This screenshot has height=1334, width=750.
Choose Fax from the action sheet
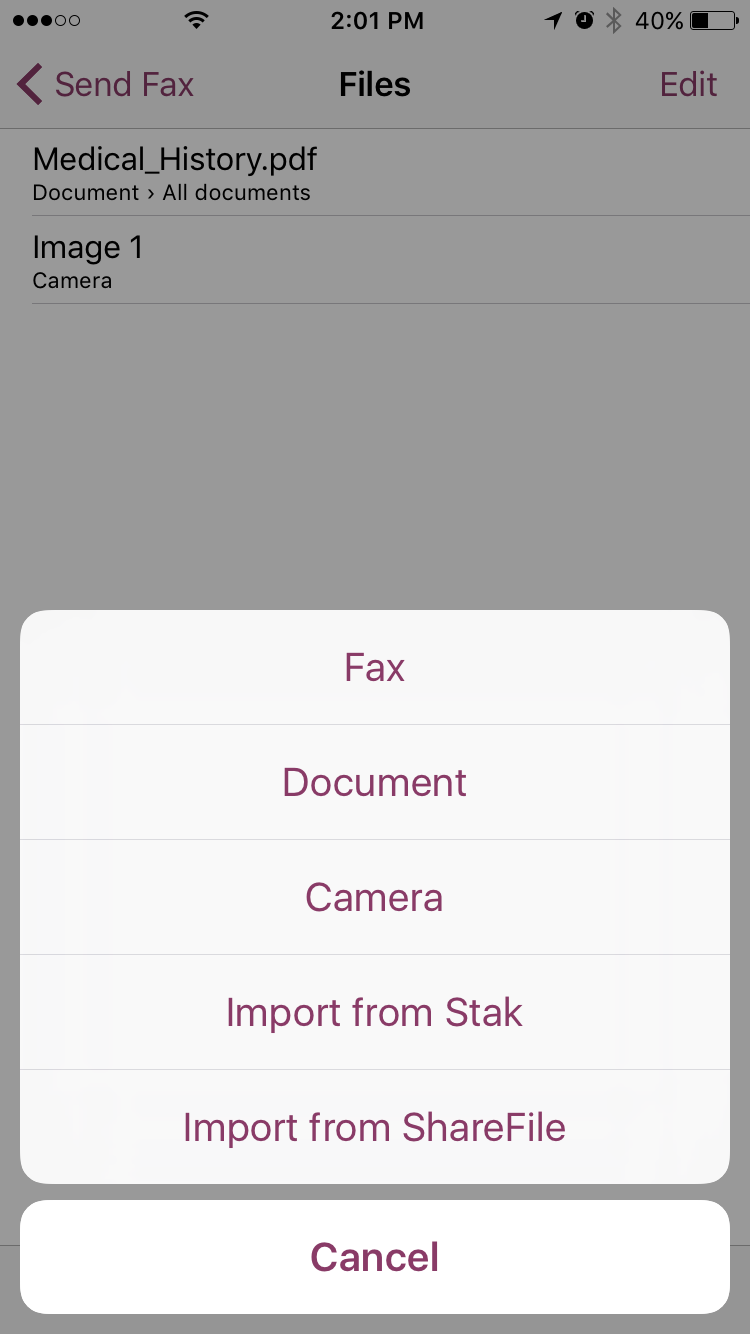click(x=374, y=667)
